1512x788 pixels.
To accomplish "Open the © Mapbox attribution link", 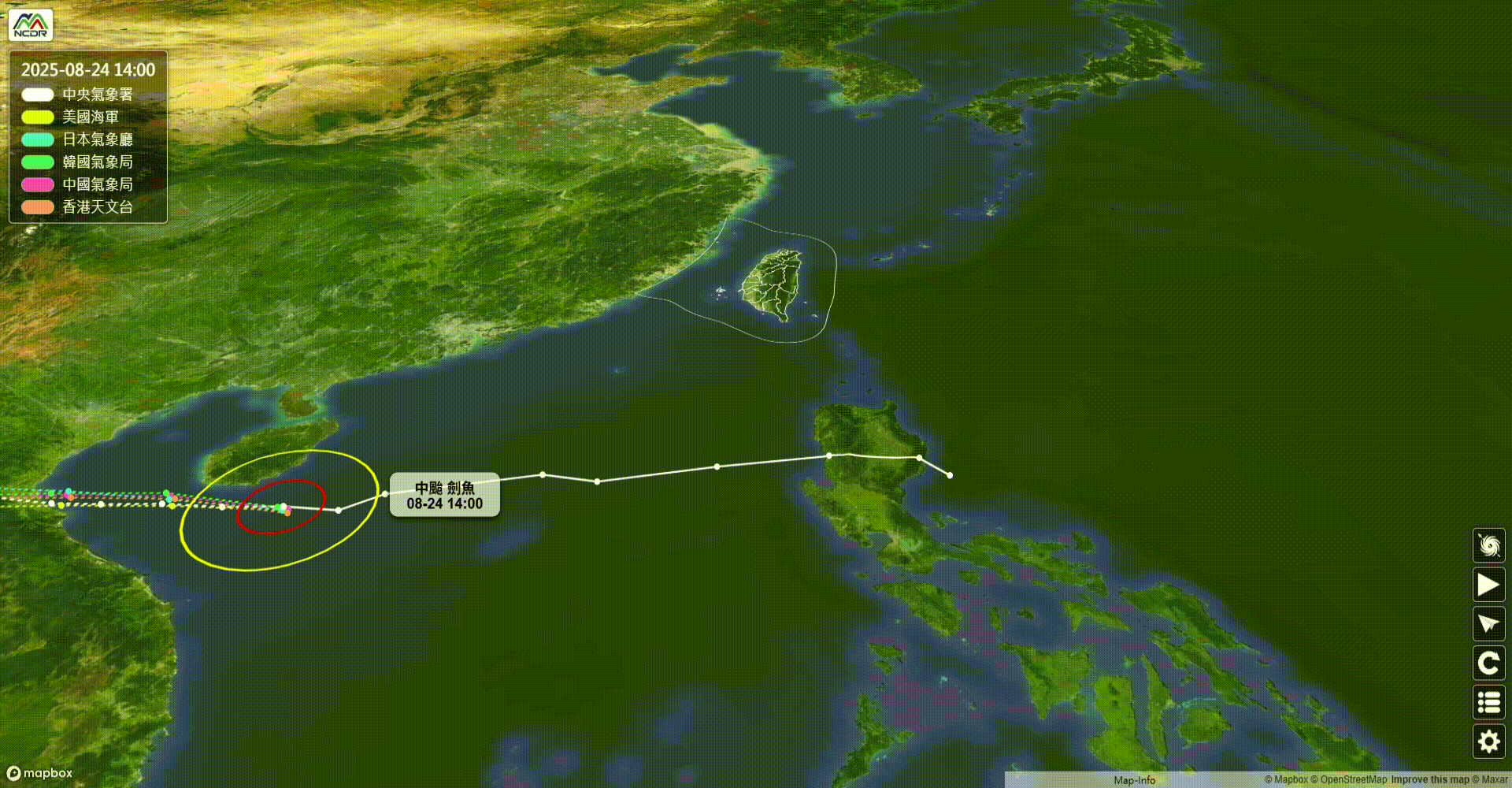I will pos(1286,780).
